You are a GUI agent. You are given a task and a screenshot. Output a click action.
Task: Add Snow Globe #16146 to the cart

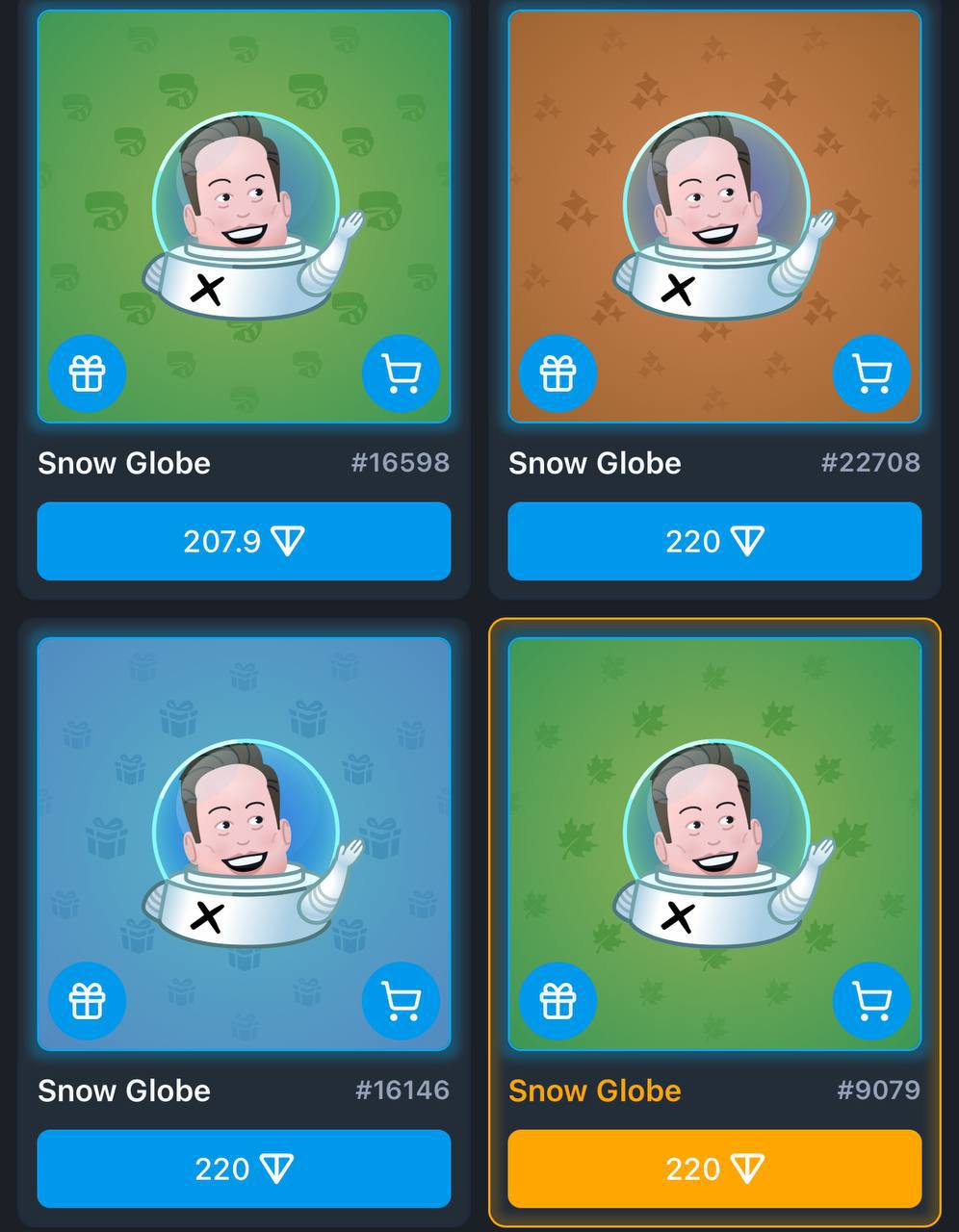point(401,1001)
